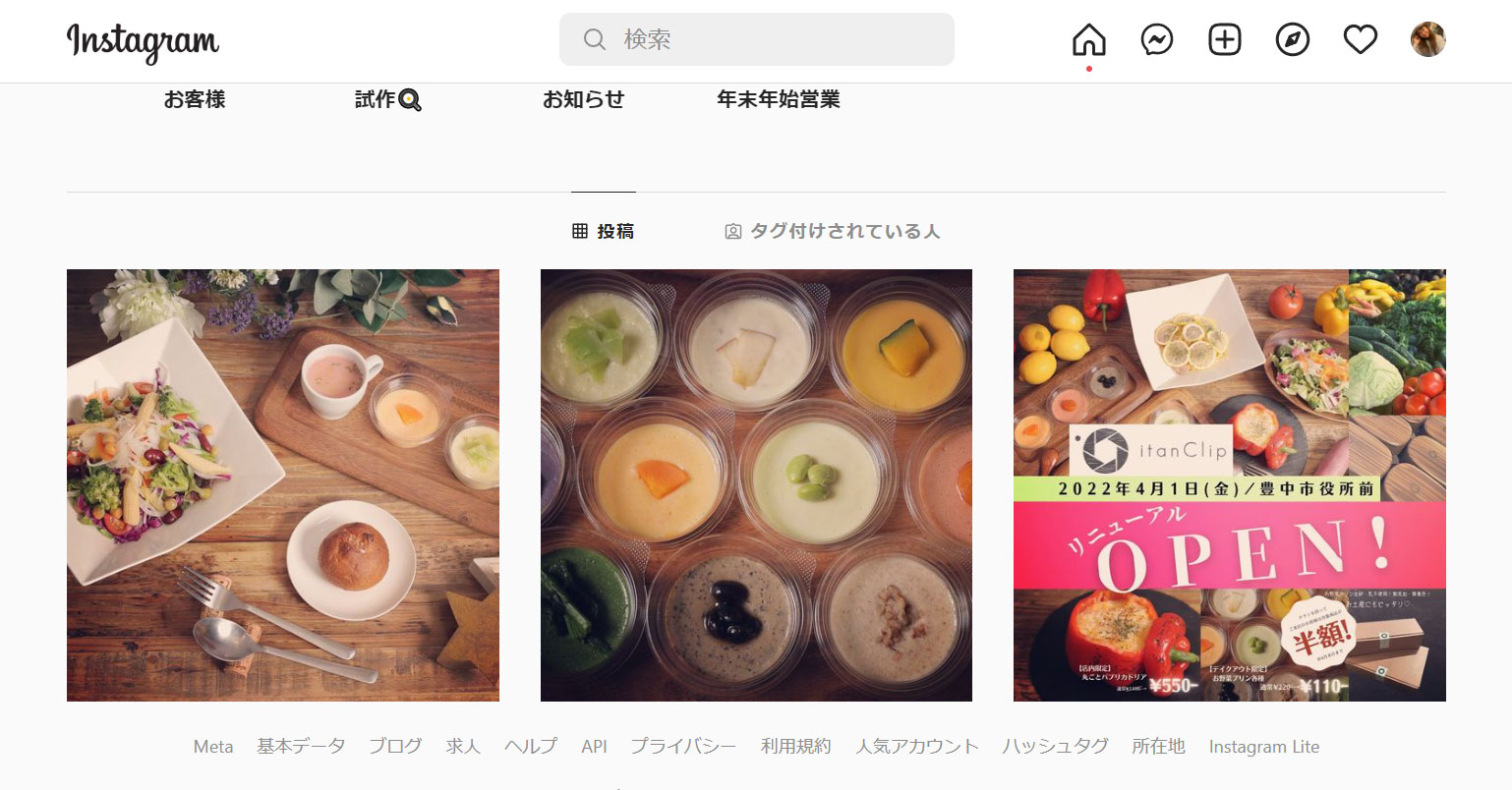Open the Explore compass
Viewport: 1512px width, 790px height.
(x=1292, y=40)
